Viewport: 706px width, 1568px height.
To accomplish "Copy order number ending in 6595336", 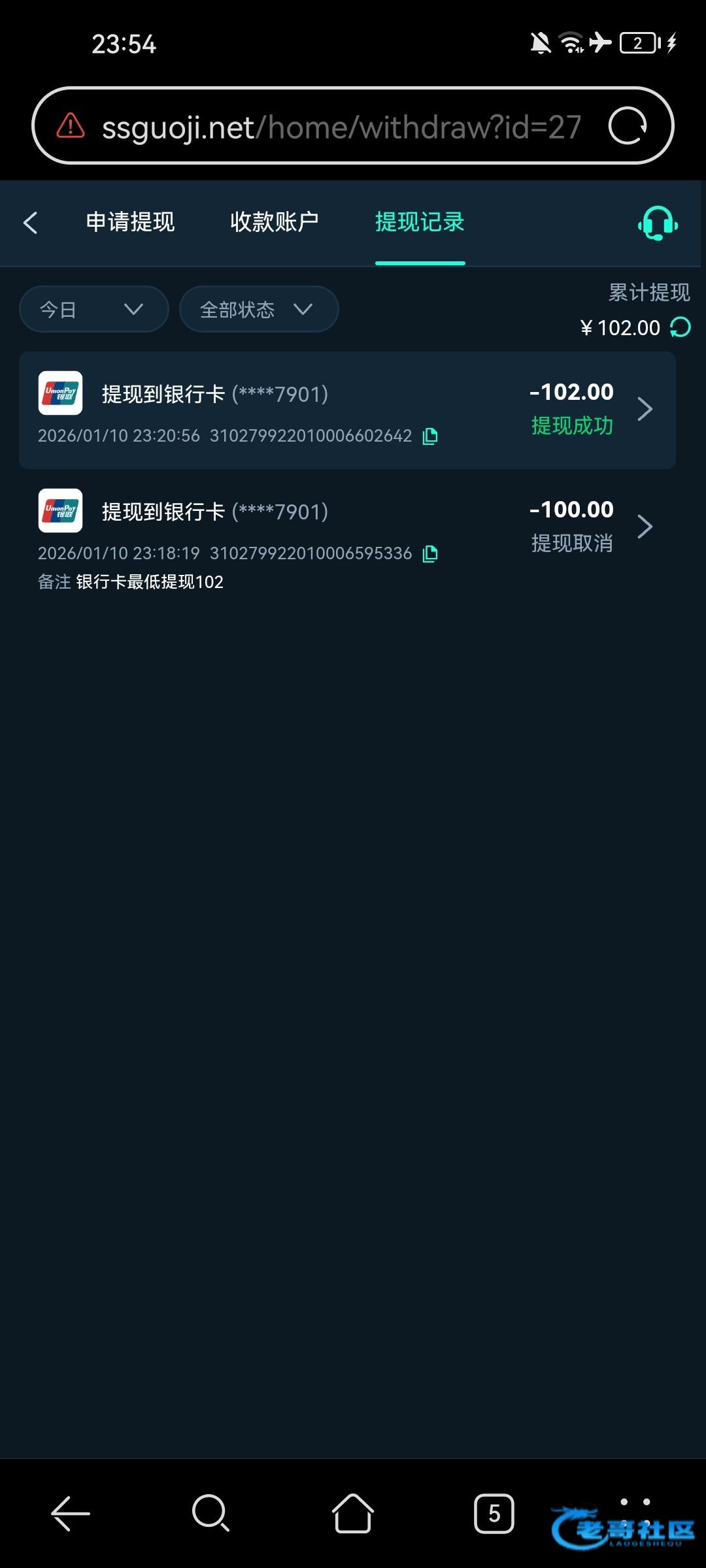I will point(430,554).
